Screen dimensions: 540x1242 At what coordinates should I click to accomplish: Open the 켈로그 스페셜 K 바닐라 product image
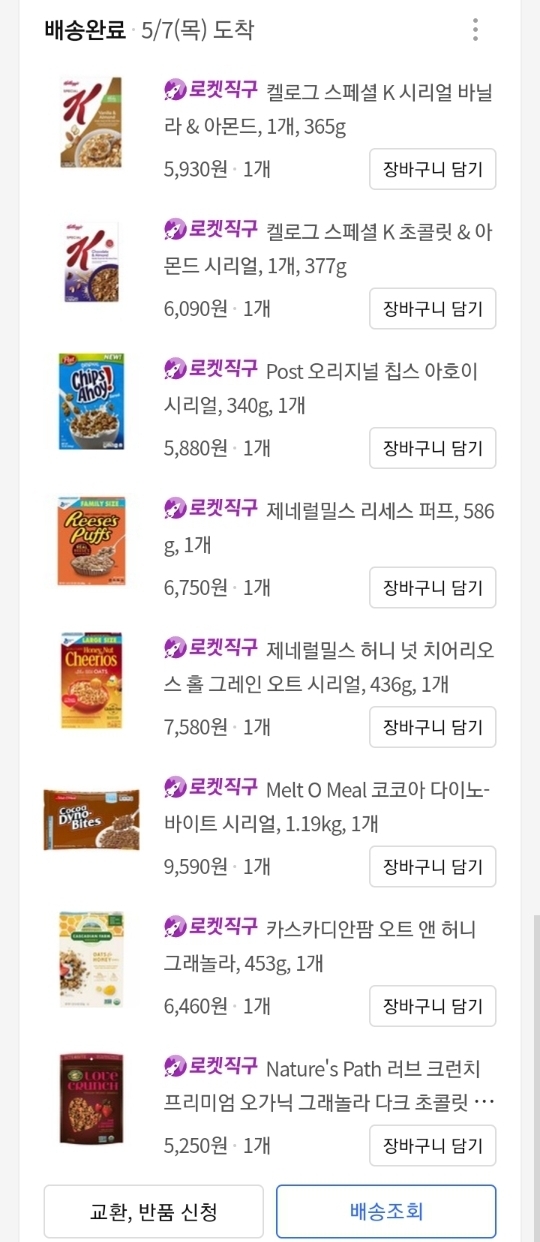point(91,122)
